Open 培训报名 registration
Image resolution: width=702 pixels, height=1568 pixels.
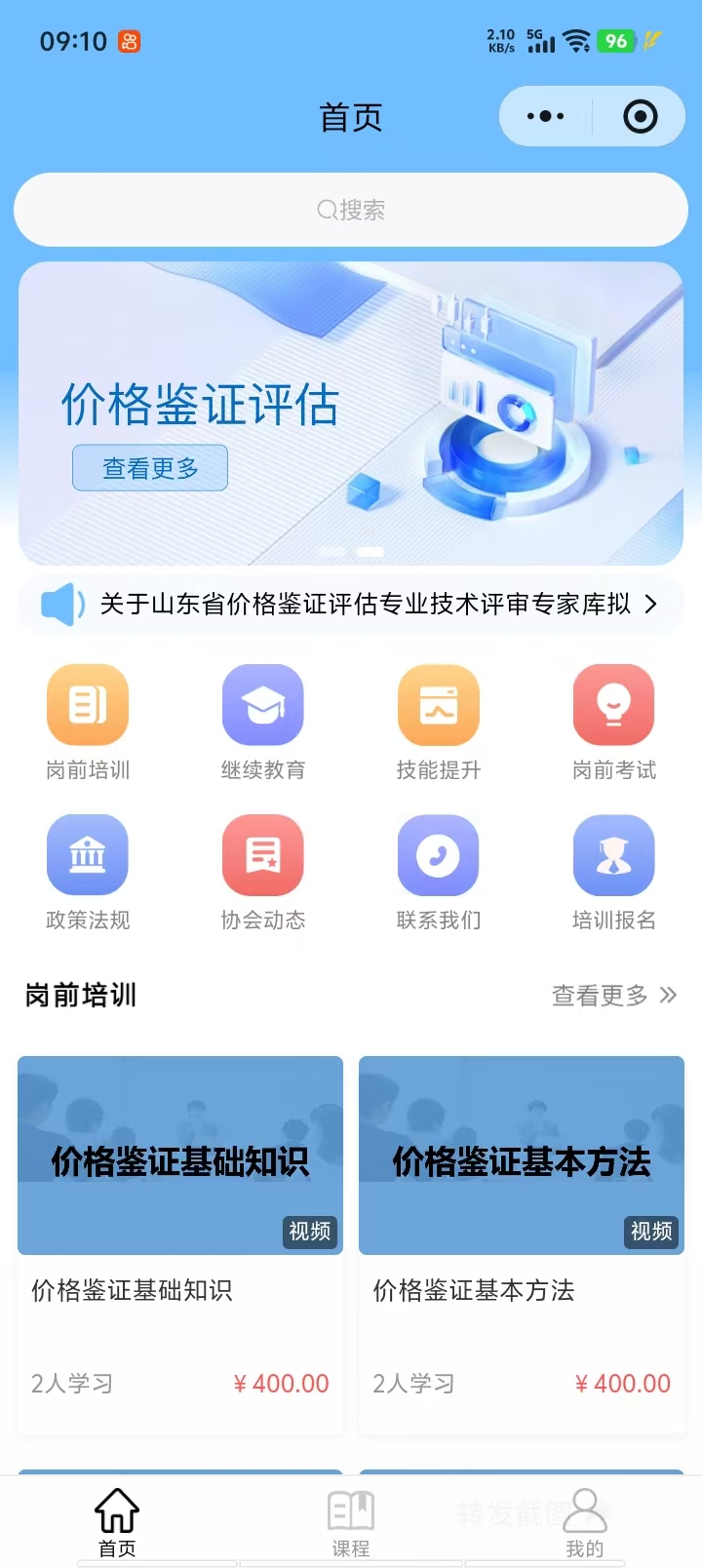pos(613,855)
